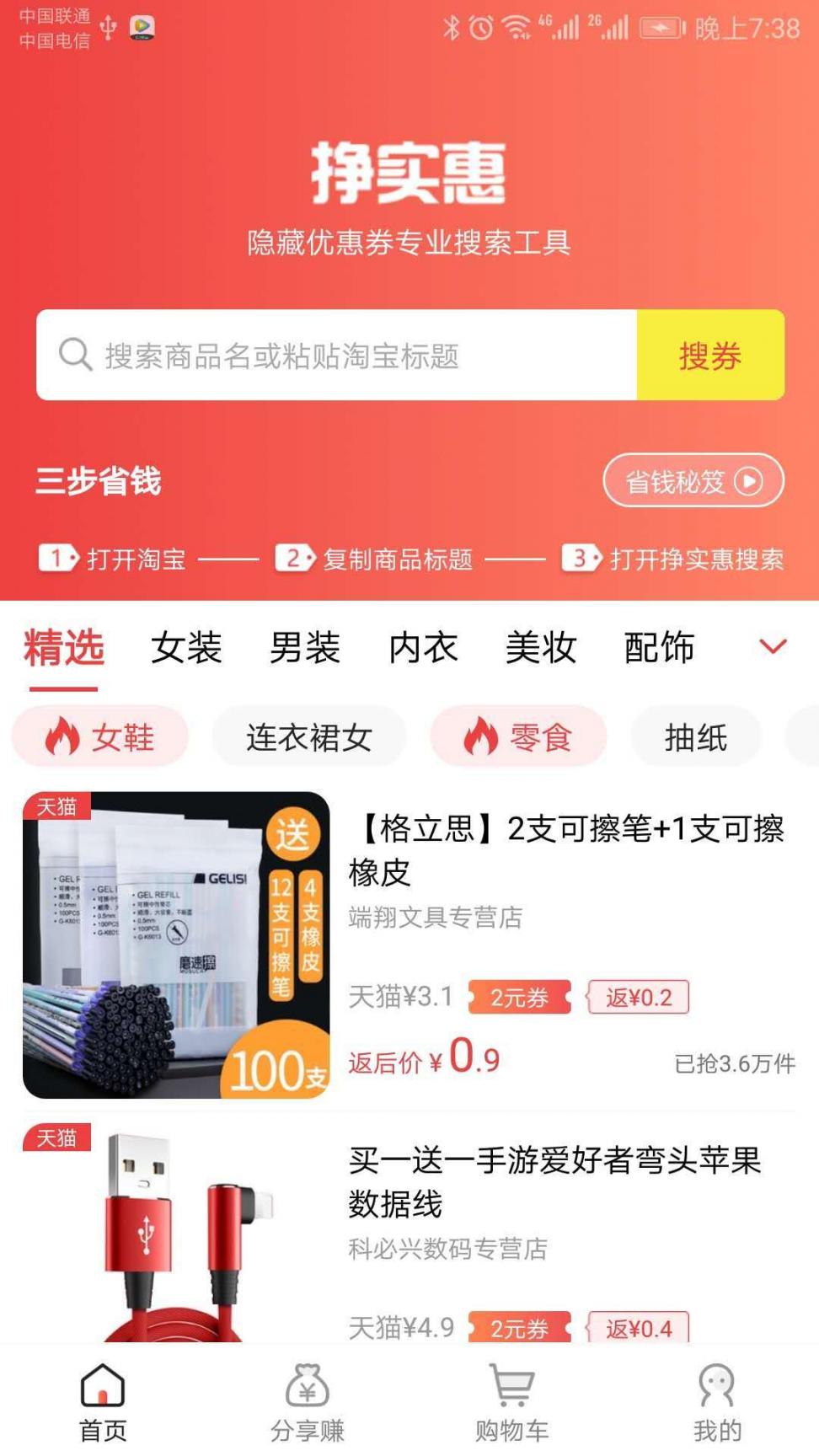This screenshot has width=819, height=1456.
Task: Open the 美妆 category tab
Action: [x=541, y=648]
